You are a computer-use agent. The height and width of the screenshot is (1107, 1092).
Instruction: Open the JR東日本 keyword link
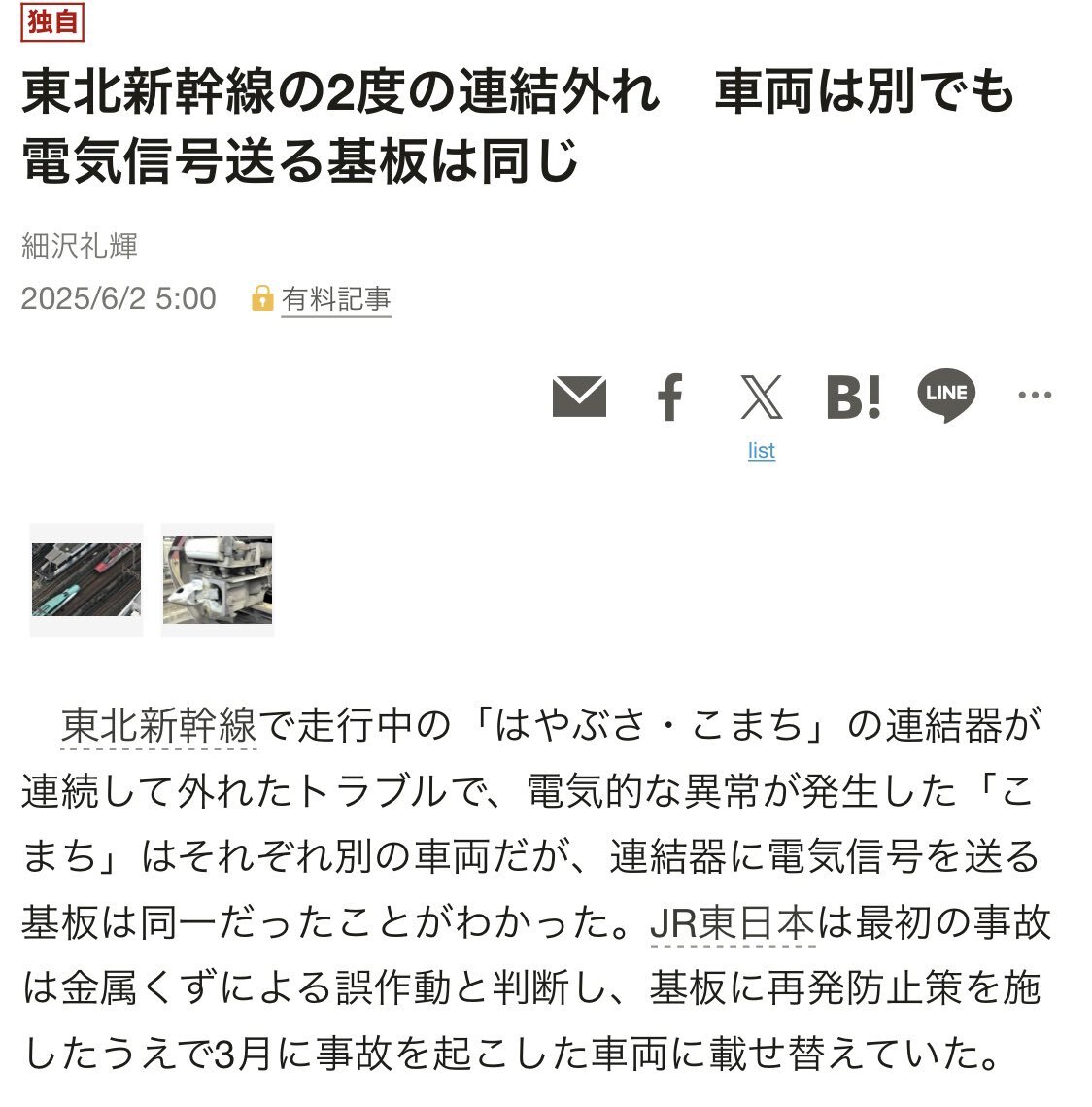point(732,922)
